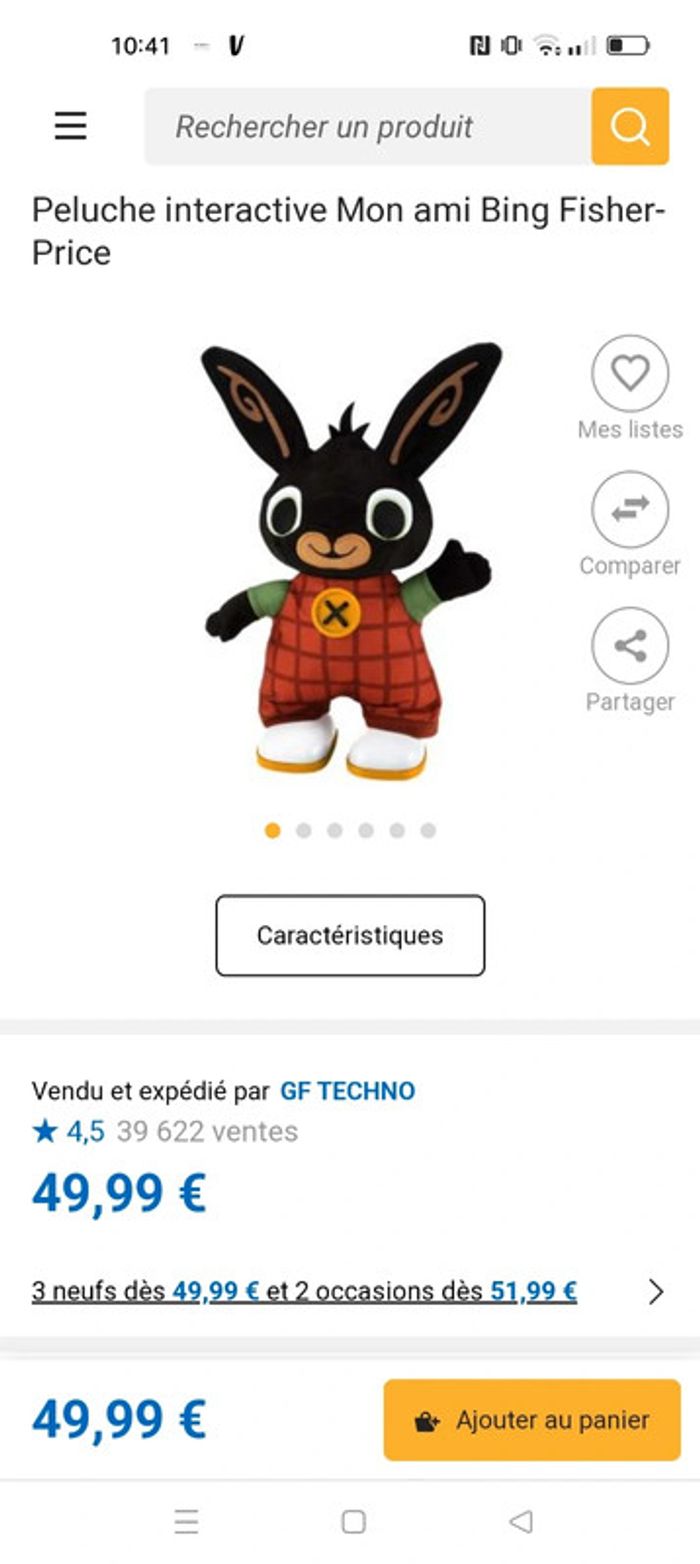700x1564 pixels.
Task: Open the hamburger menu
Action: (x=70, y=126)
